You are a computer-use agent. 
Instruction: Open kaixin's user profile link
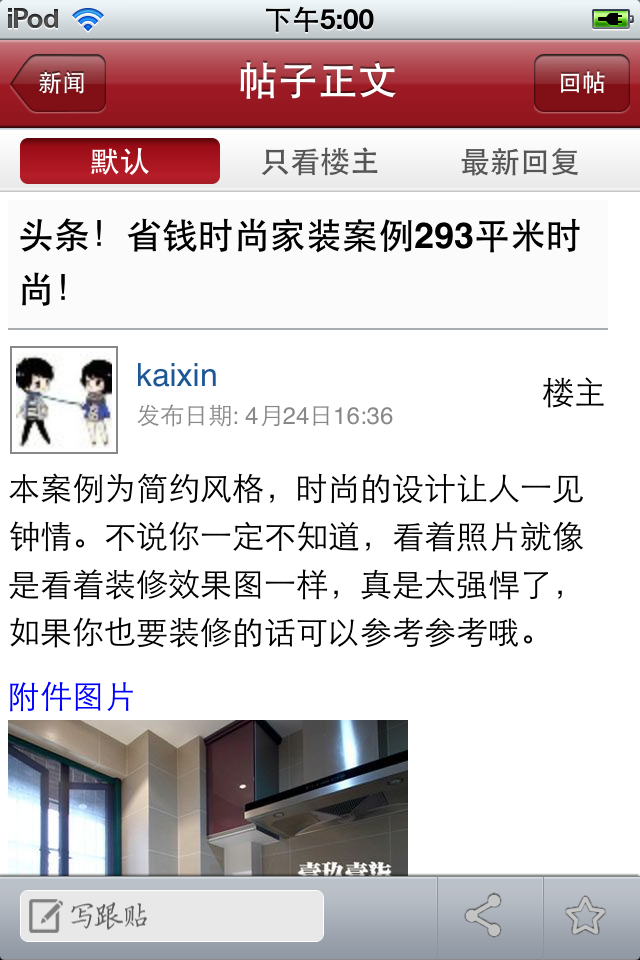[177, 376]
